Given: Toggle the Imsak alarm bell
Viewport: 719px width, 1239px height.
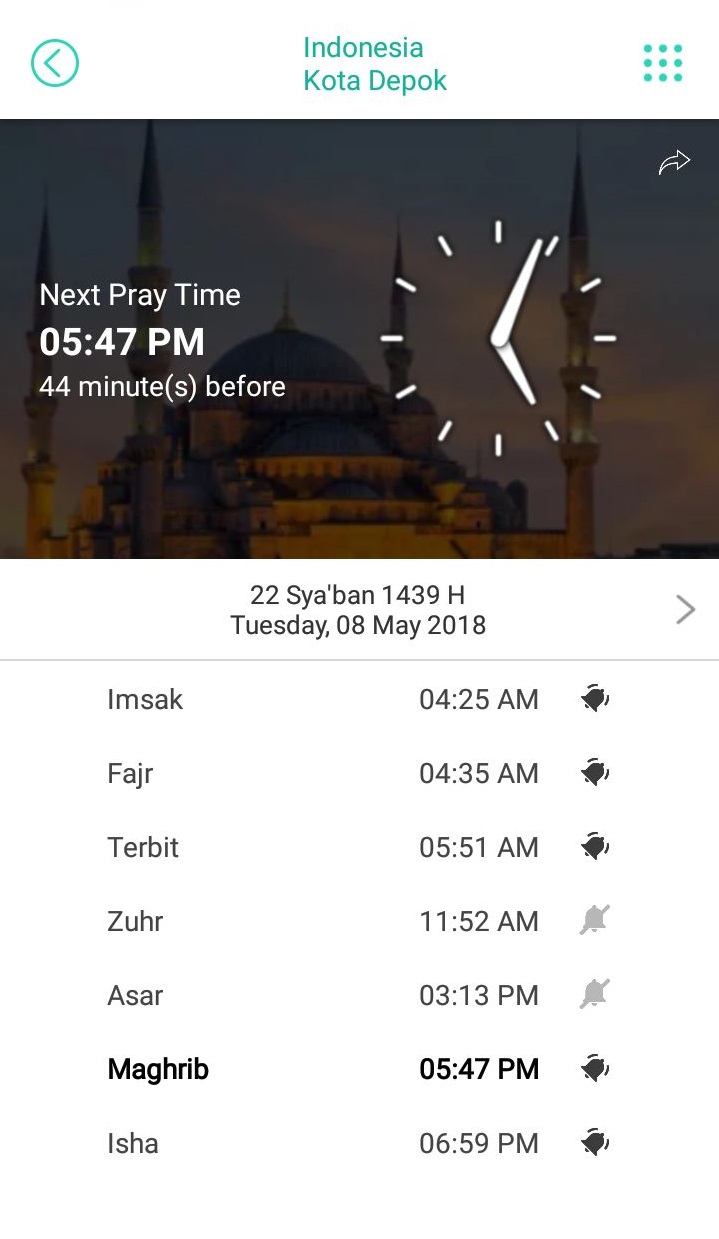Looking at the screenshot, I should click(x=595, y=699).
